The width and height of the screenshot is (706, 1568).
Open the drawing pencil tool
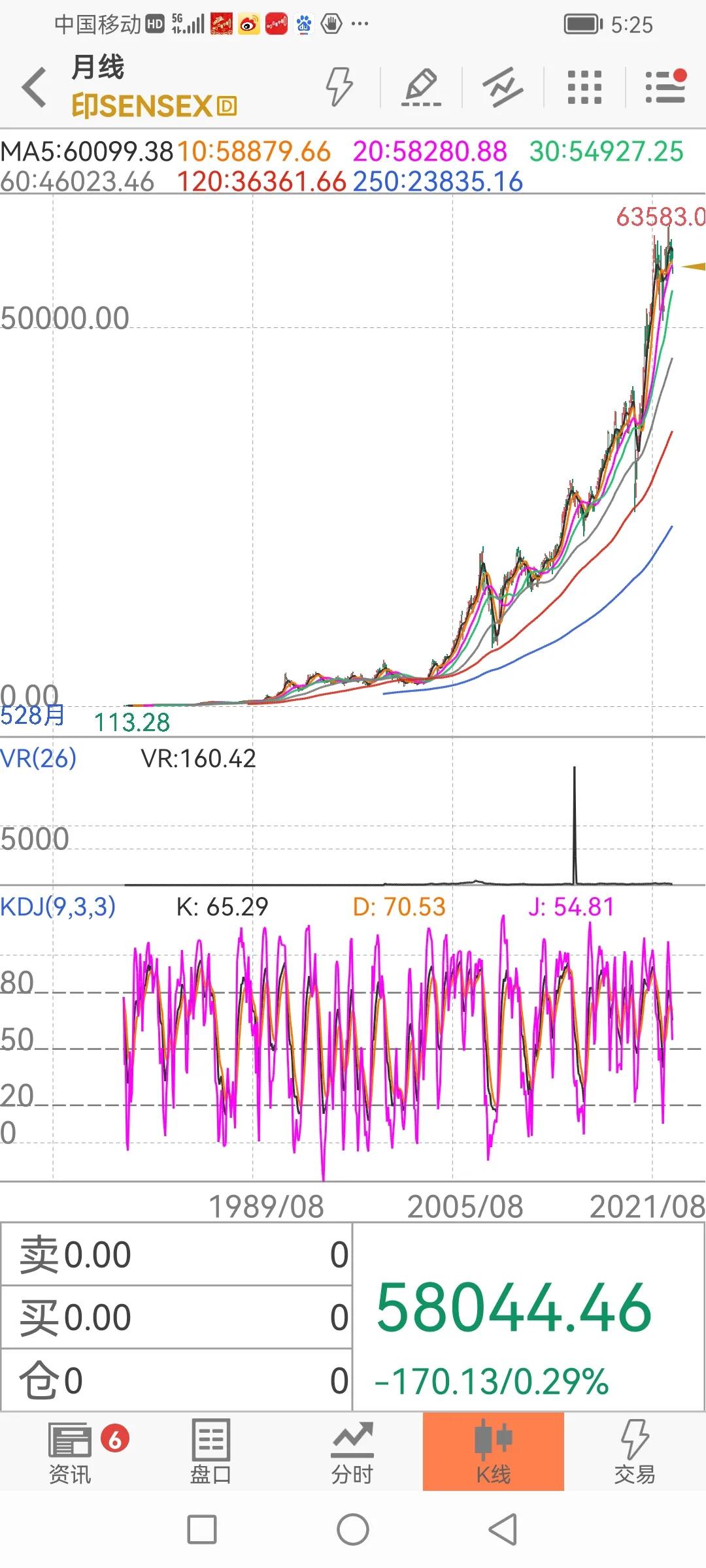421,87
